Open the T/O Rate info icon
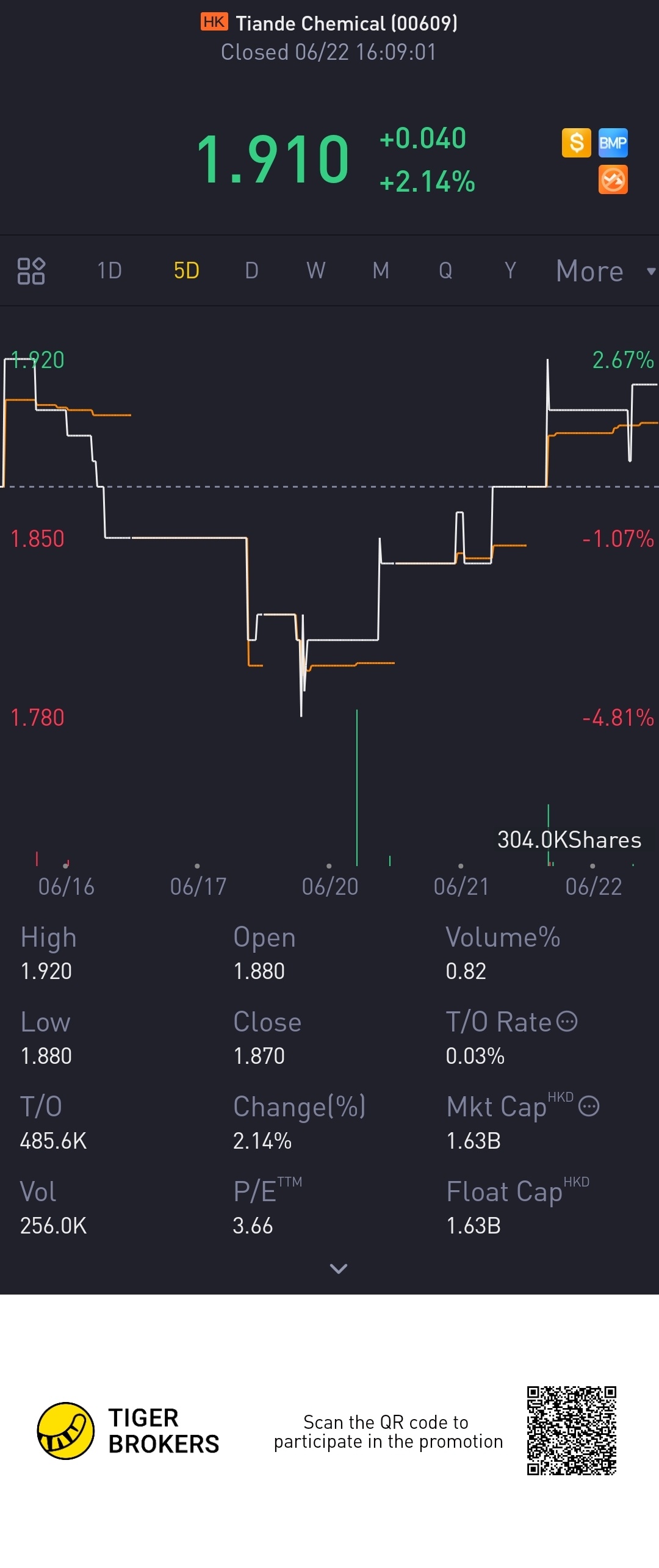Screen dimensions: 659x1568 click(567, 1021)
